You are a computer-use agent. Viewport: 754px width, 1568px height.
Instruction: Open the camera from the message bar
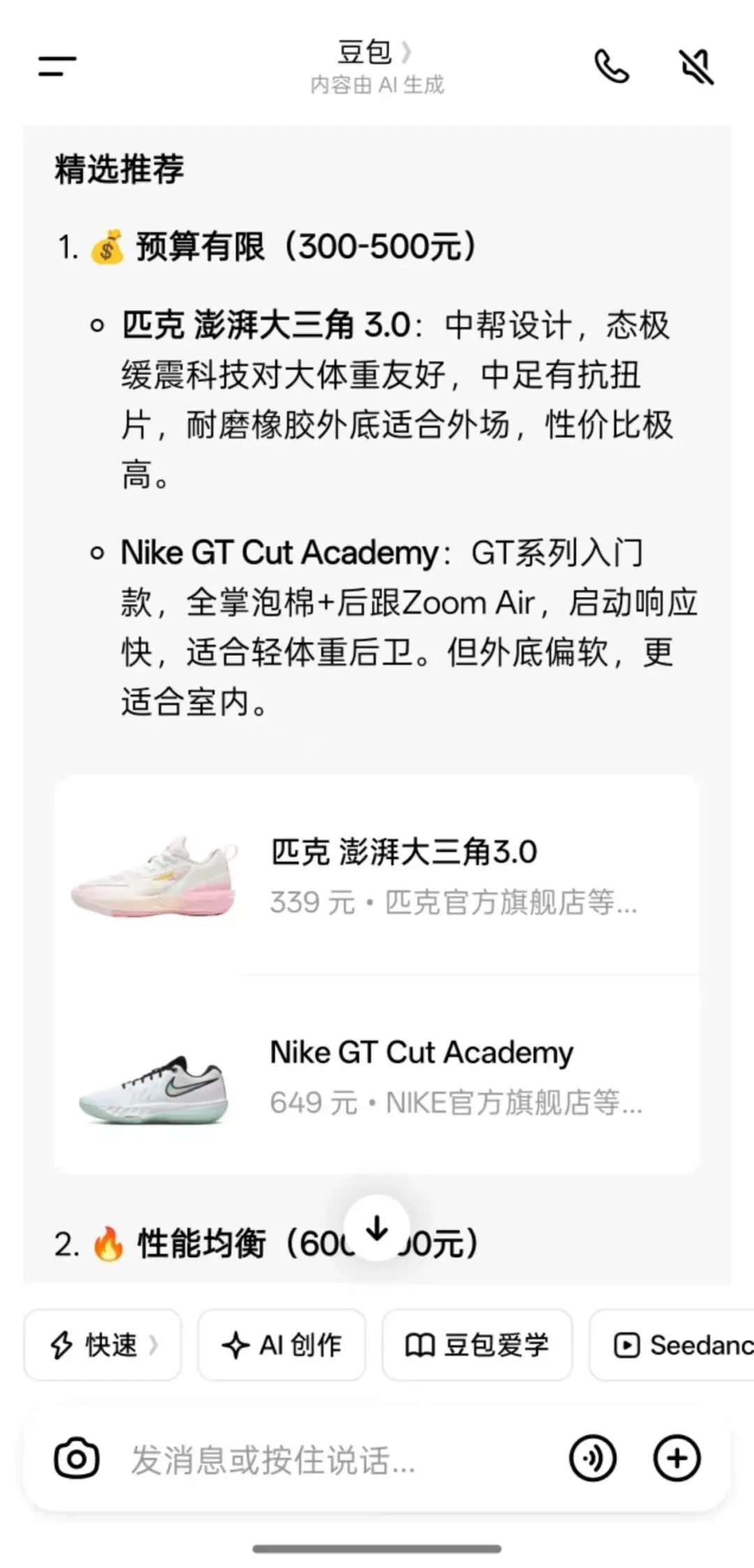[x=76, y=1458]
